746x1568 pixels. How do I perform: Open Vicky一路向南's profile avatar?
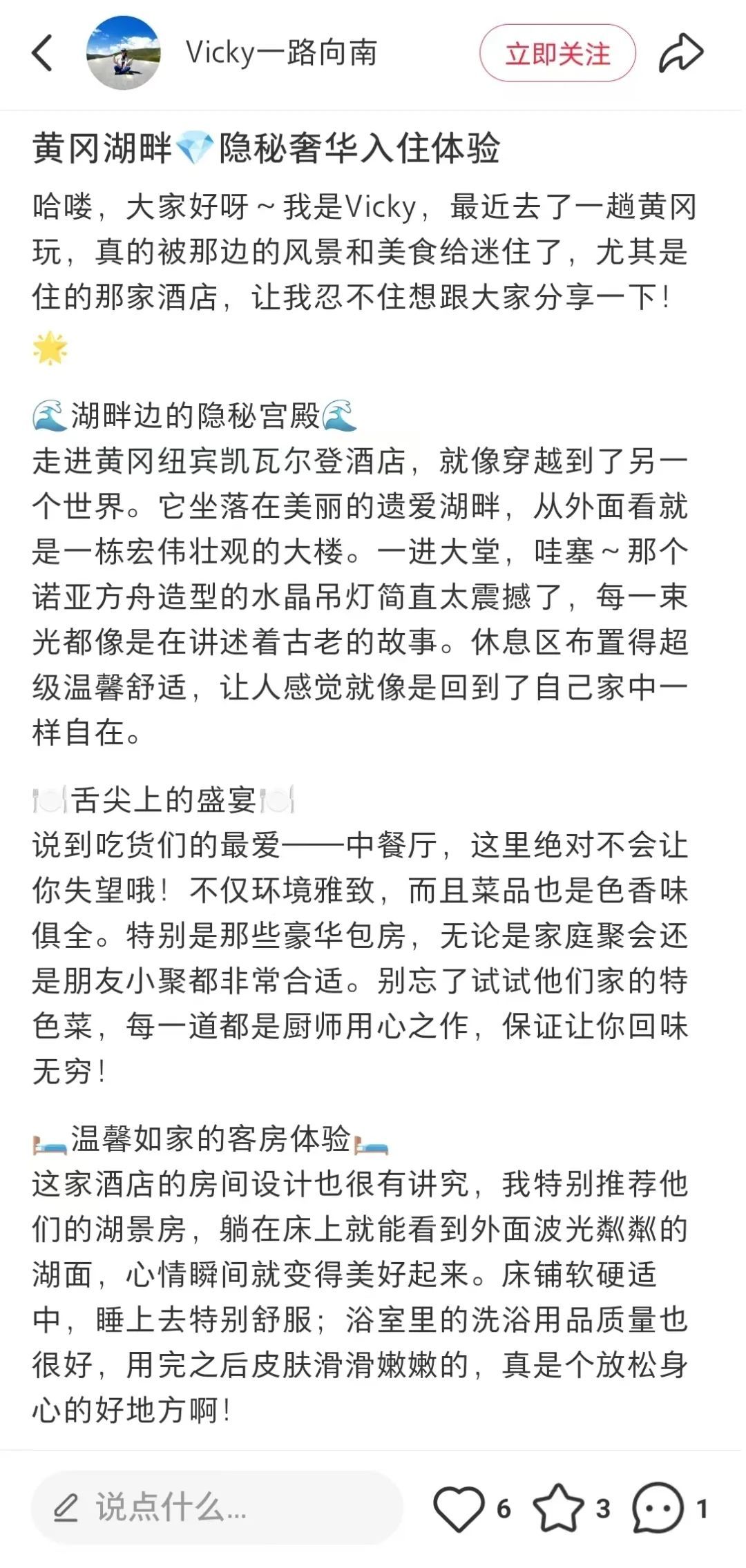(124, 53)
